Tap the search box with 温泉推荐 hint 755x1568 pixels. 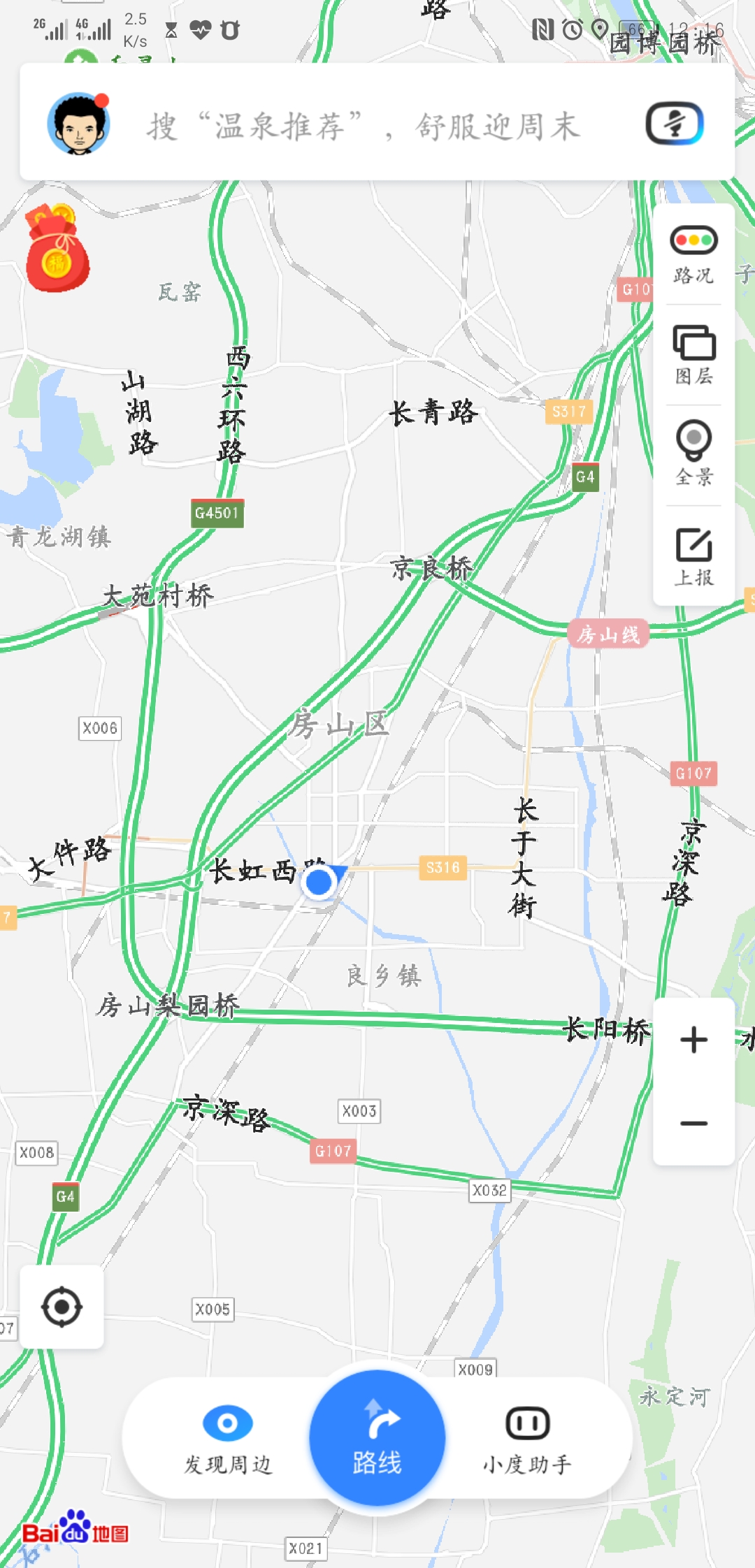point(364,126)
